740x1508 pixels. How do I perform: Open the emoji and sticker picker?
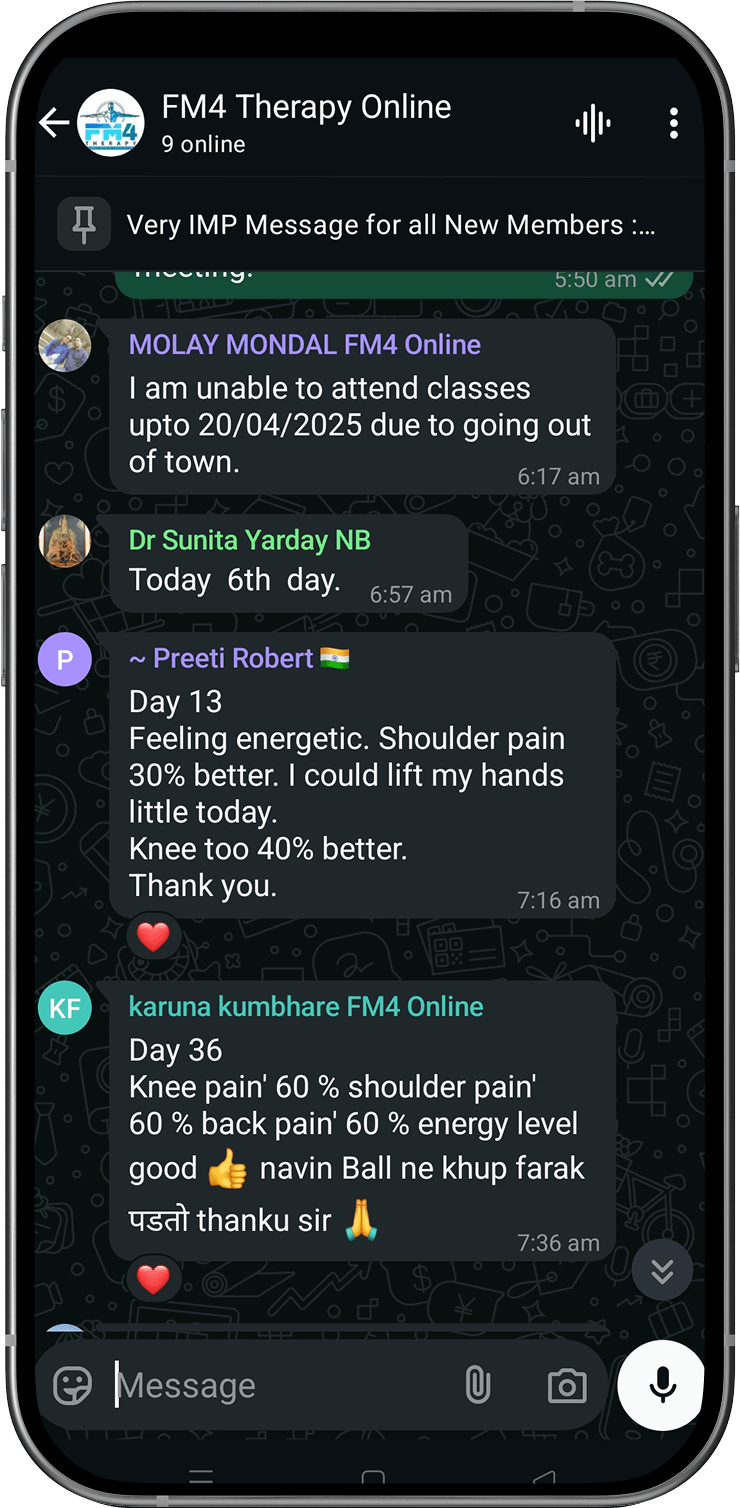73,1386
